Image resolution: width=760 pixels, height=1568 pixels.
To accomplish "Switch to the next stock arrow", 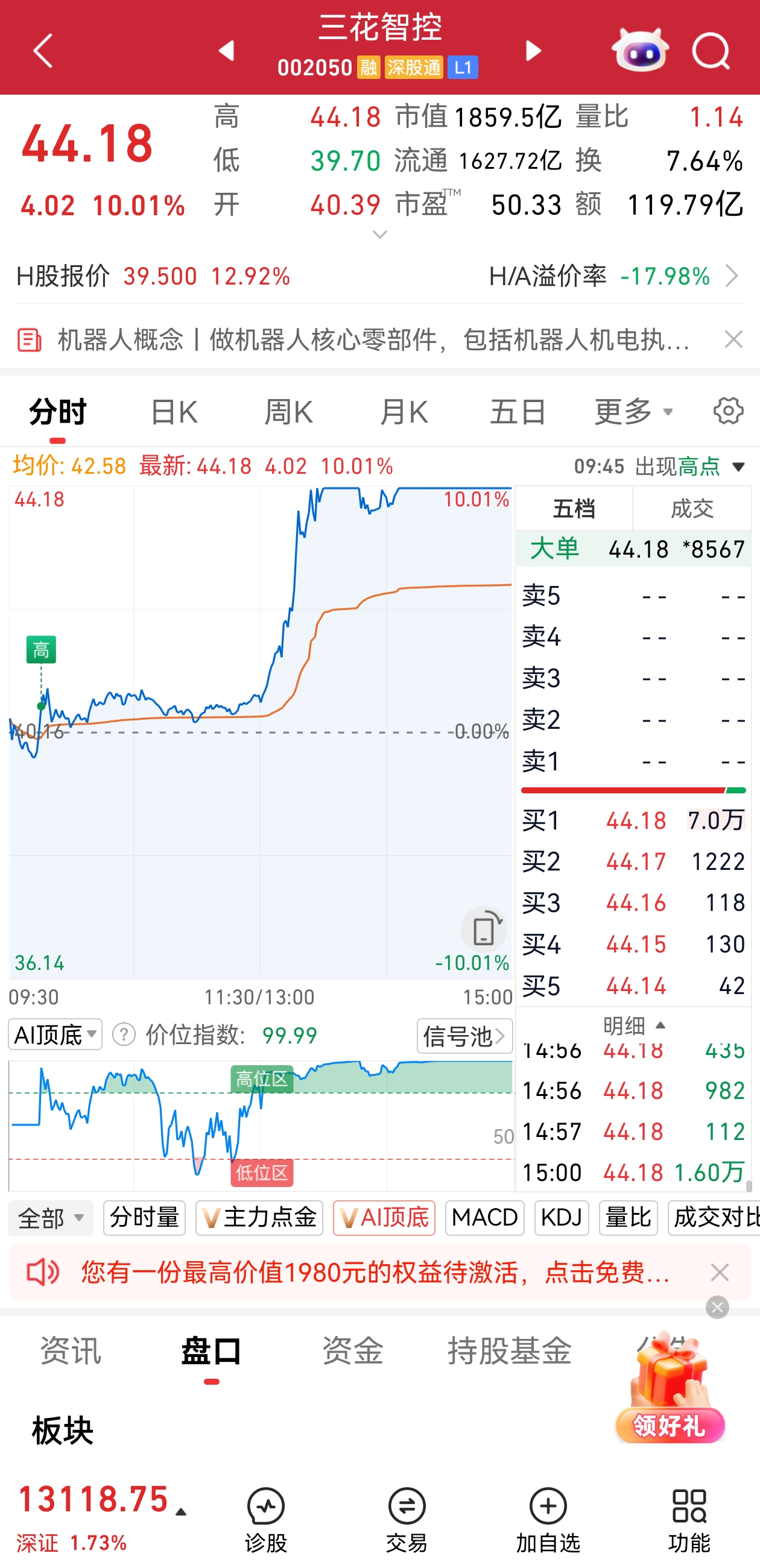I will 533,51.
